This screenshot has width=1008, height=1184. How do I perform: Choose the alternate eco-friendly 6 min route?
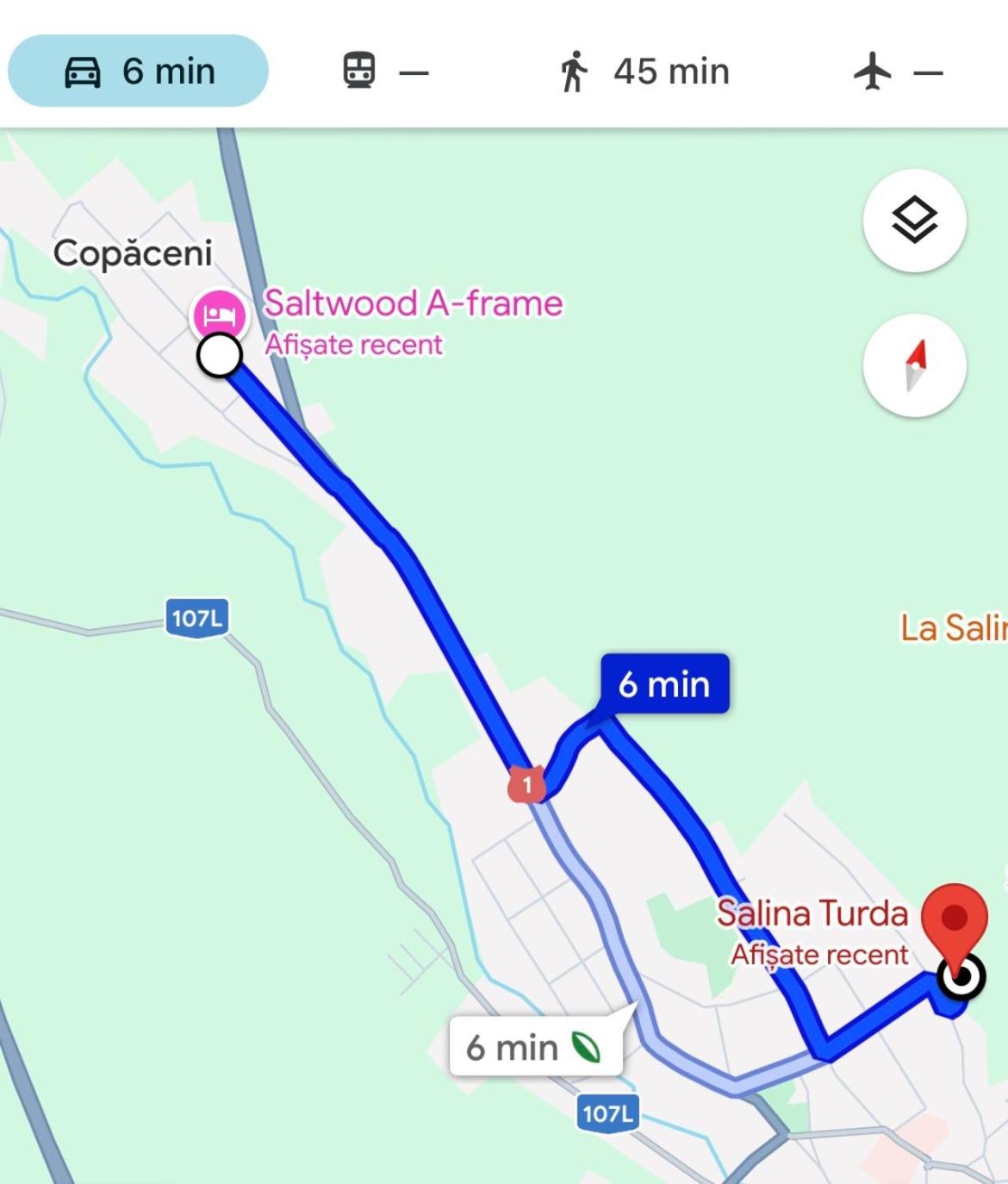[535, 1047]
